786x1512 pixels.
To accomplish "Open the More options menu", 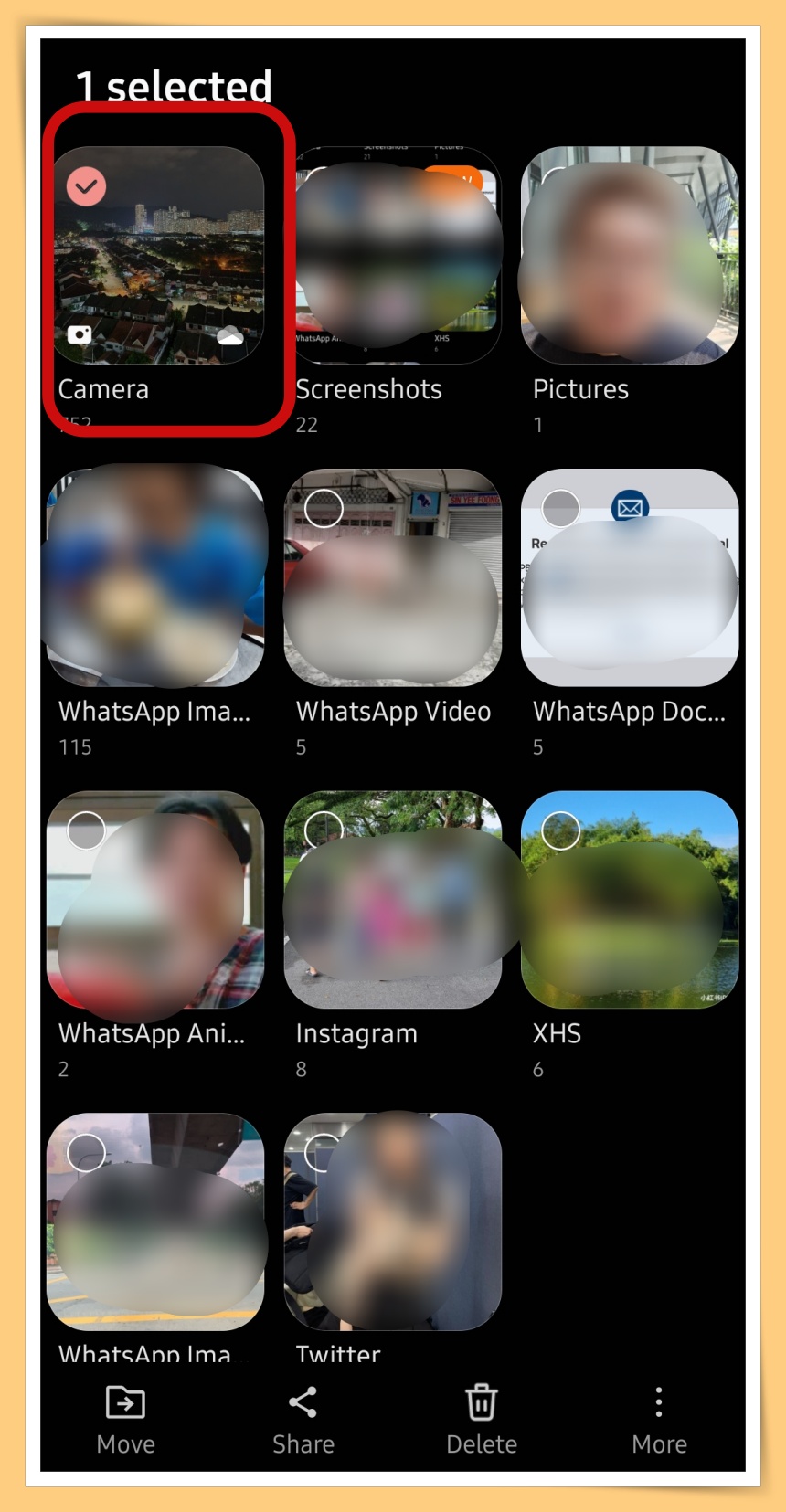I will point(659,1419).
